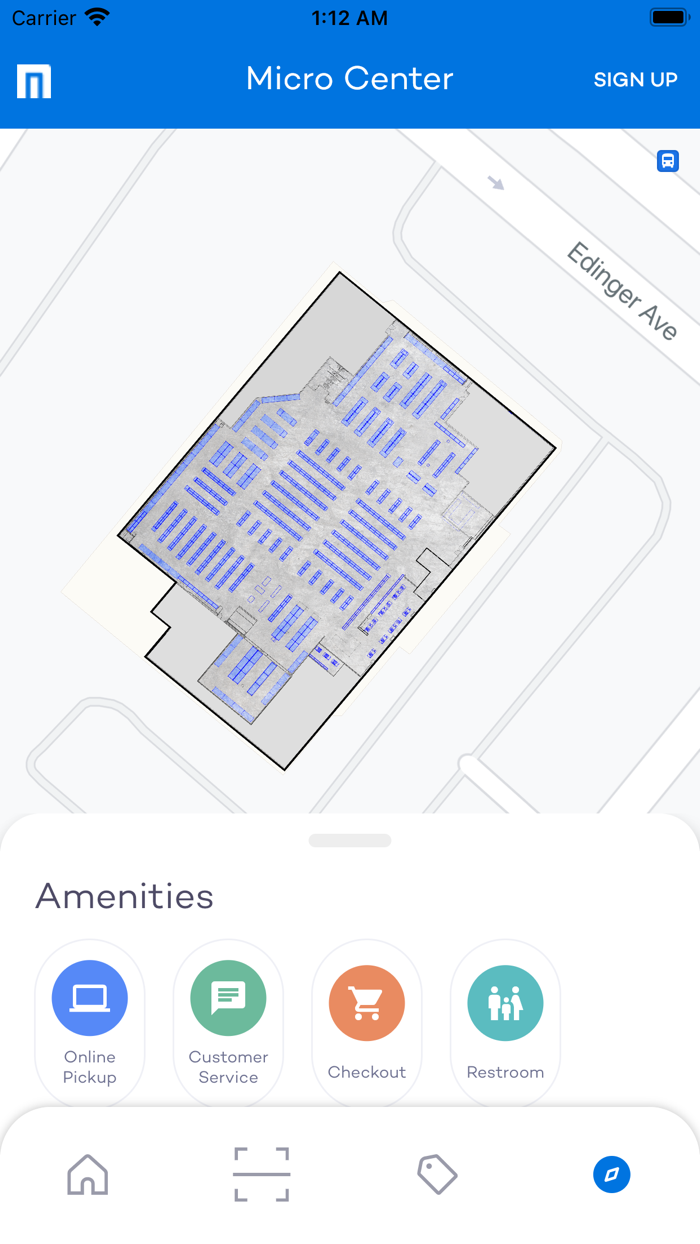
Task: Switch to the Home tab
Action: pyautogui.click(x=88, y=1175)
